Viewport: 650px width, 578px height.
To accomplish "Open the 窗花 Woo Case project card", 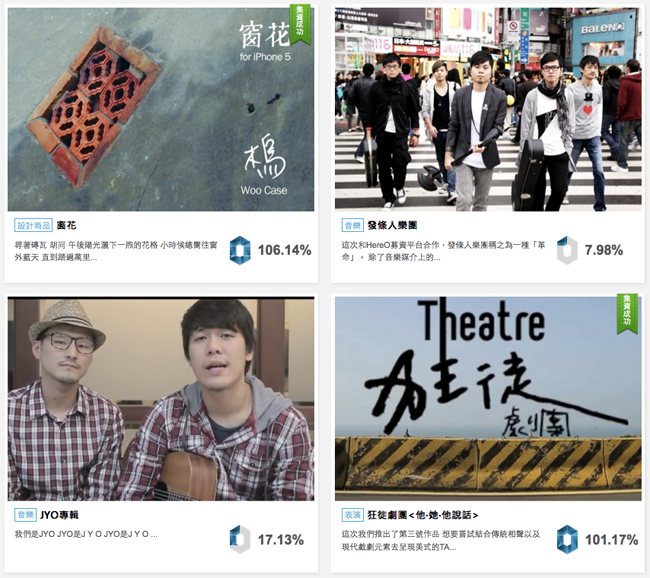I will point(160,110).
